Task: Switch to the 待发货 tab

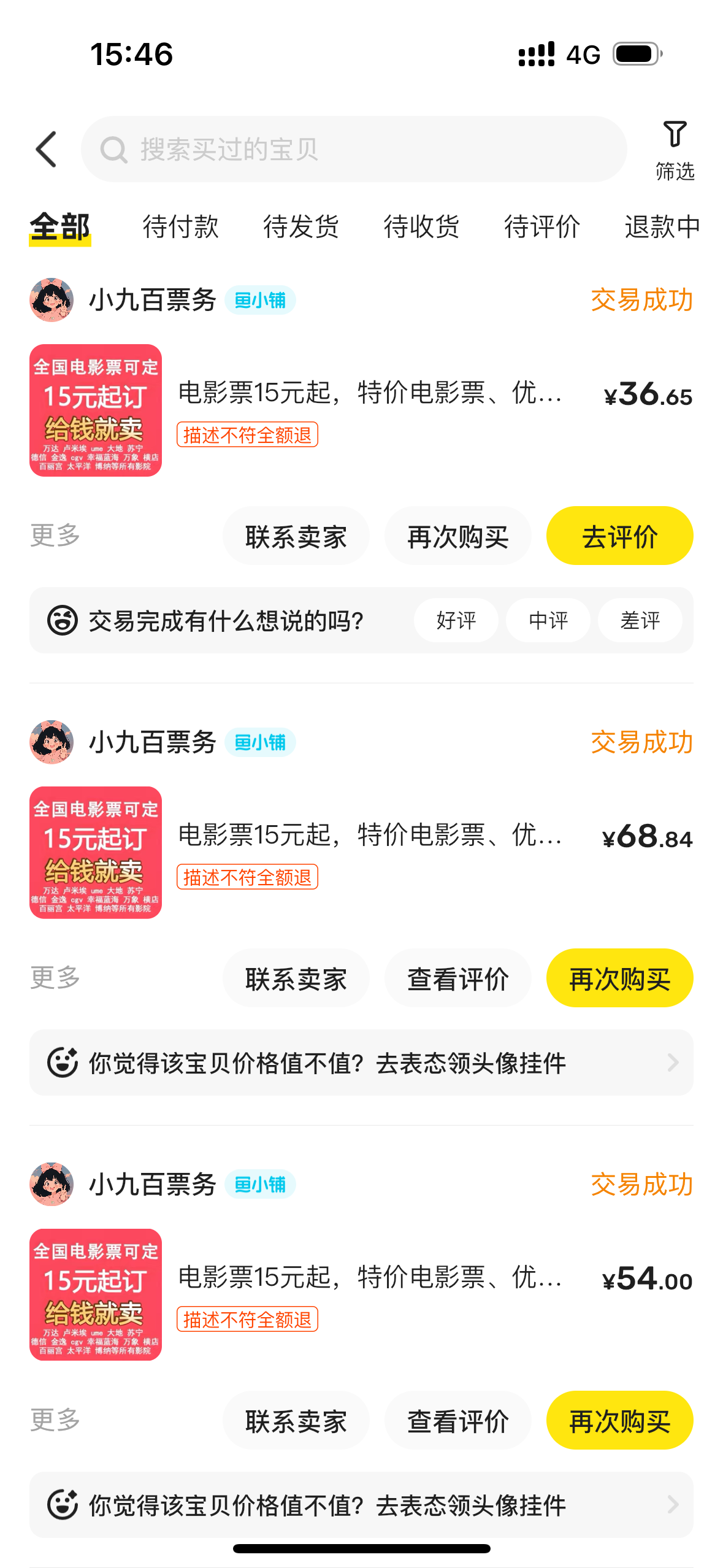Action: (x=301, y=226)
